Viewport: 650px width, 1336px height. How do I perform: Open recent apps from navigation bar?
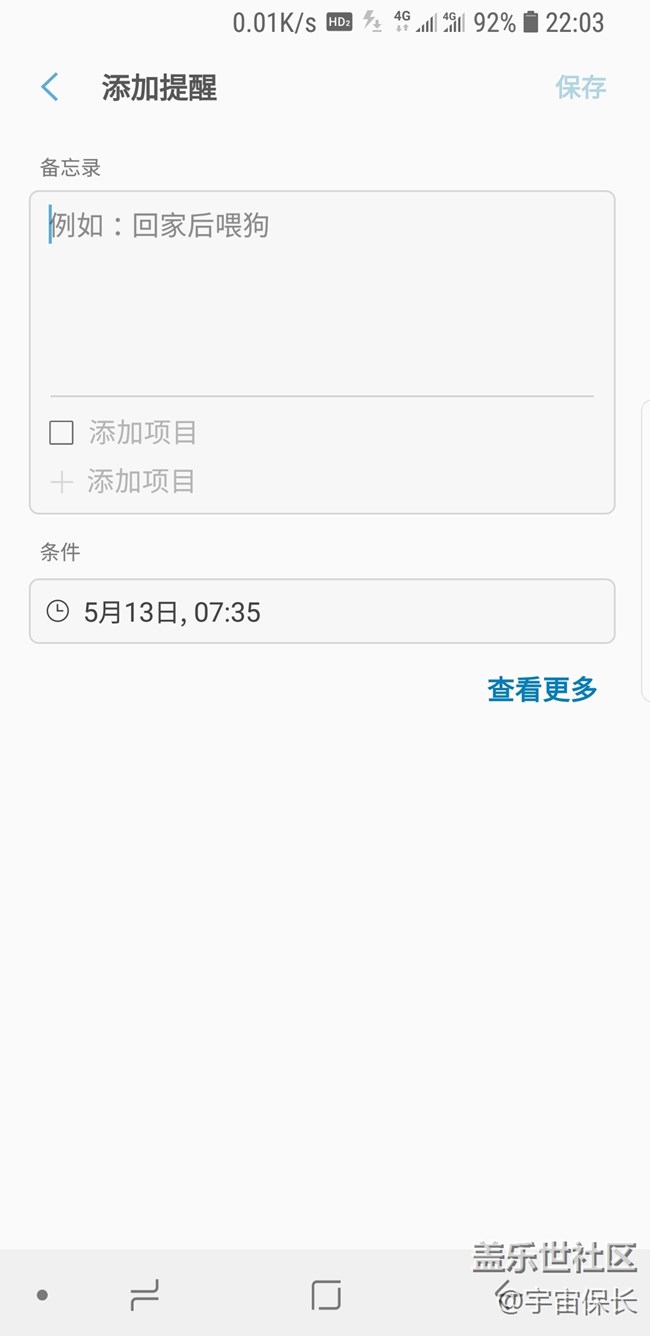pyautogui.click(x=145, y=1296)
